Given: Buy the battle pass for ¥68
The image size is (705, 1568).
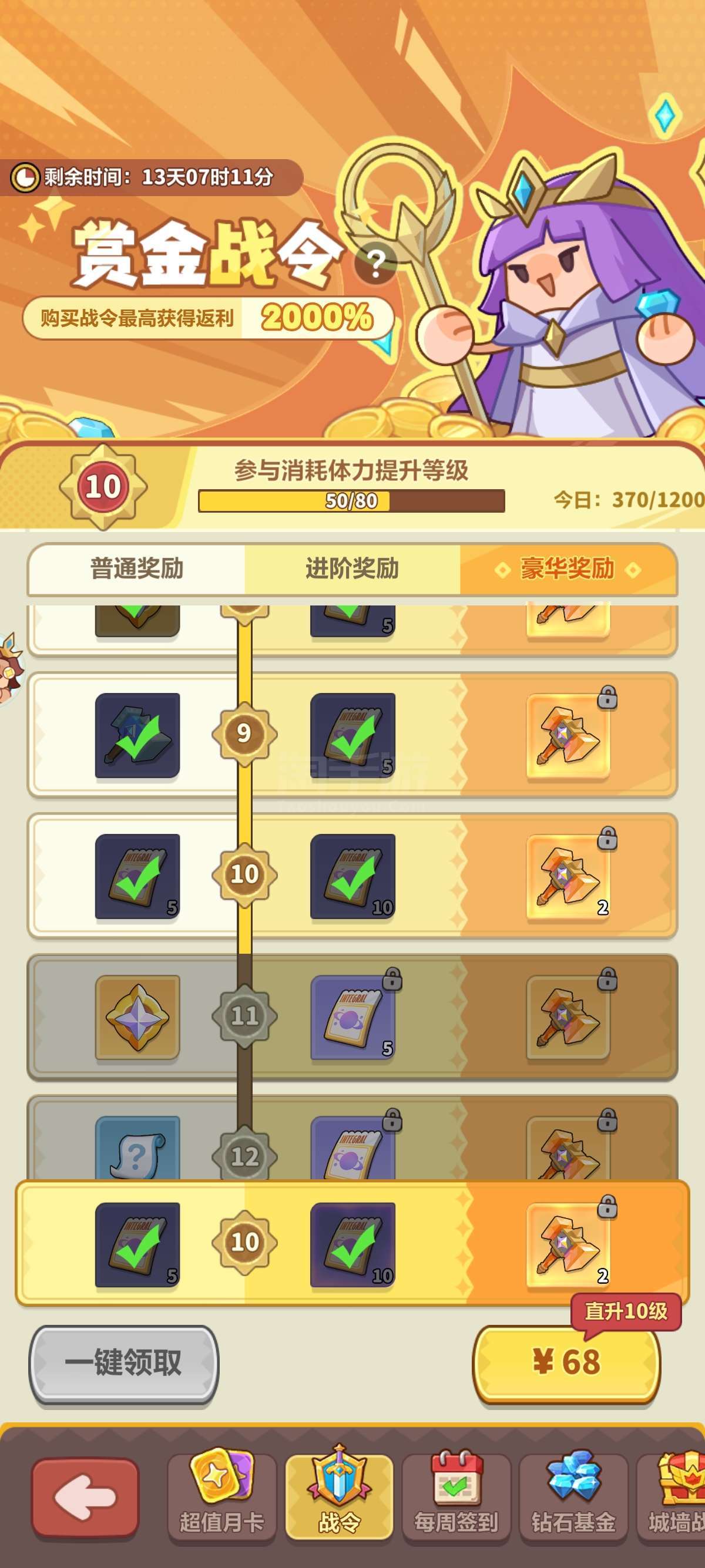Looking at the screenshot, I should pos(566,1362).
